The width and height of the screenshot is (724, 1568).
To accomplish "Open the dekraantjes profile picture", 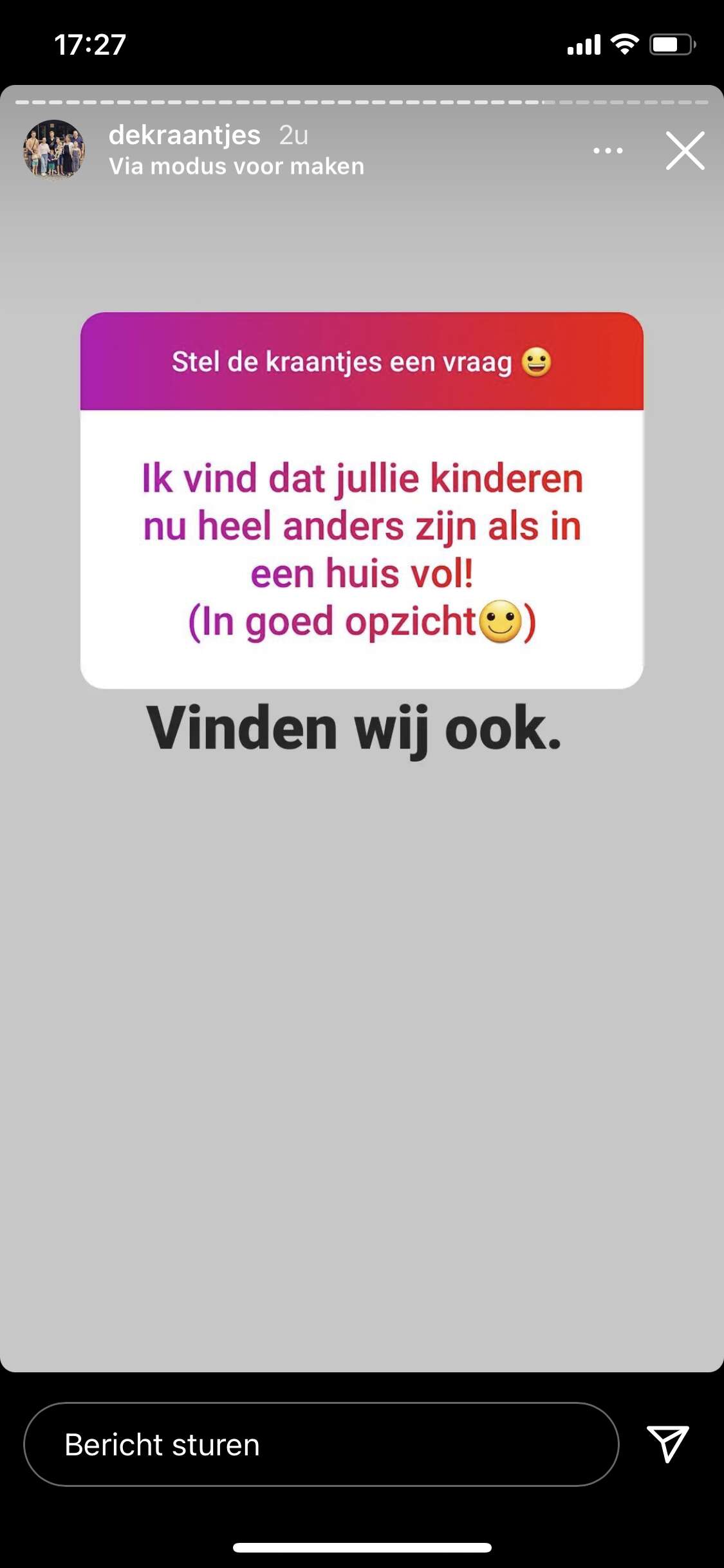I will pos(54,149).
